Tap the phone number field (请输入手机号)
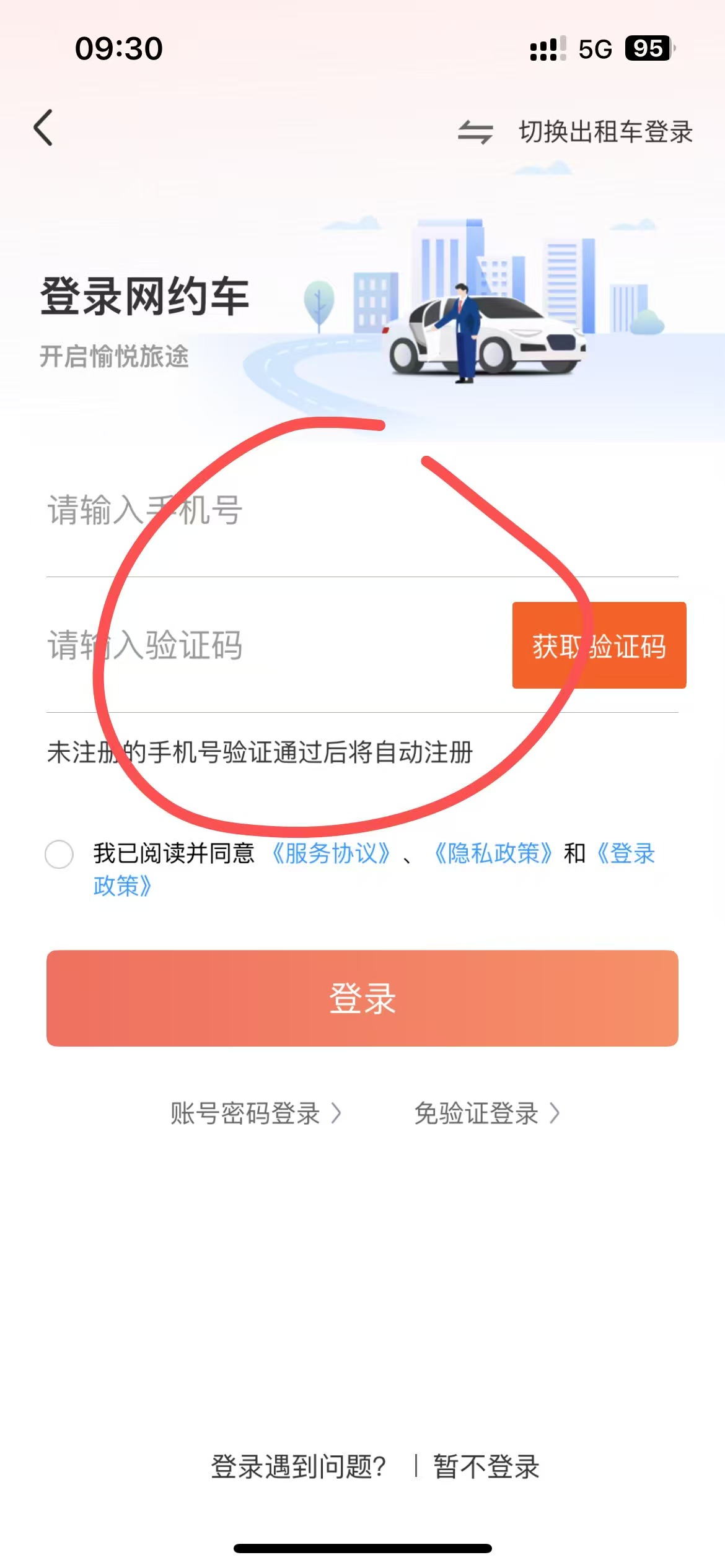 [x=362, y=510]
